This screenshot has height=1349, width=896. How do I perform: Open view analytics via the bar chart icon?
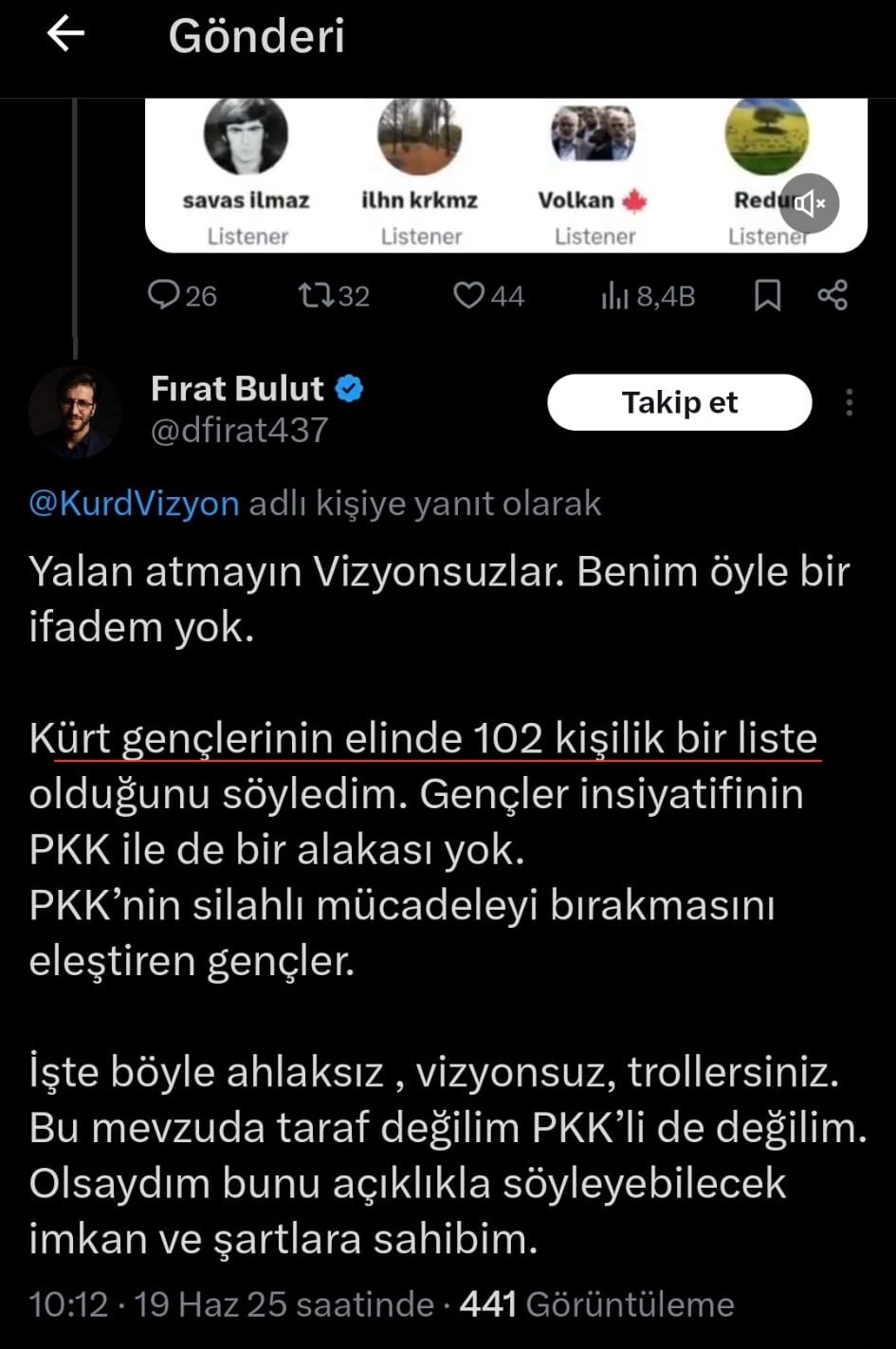pyautogui.click(x=616, y=295)
